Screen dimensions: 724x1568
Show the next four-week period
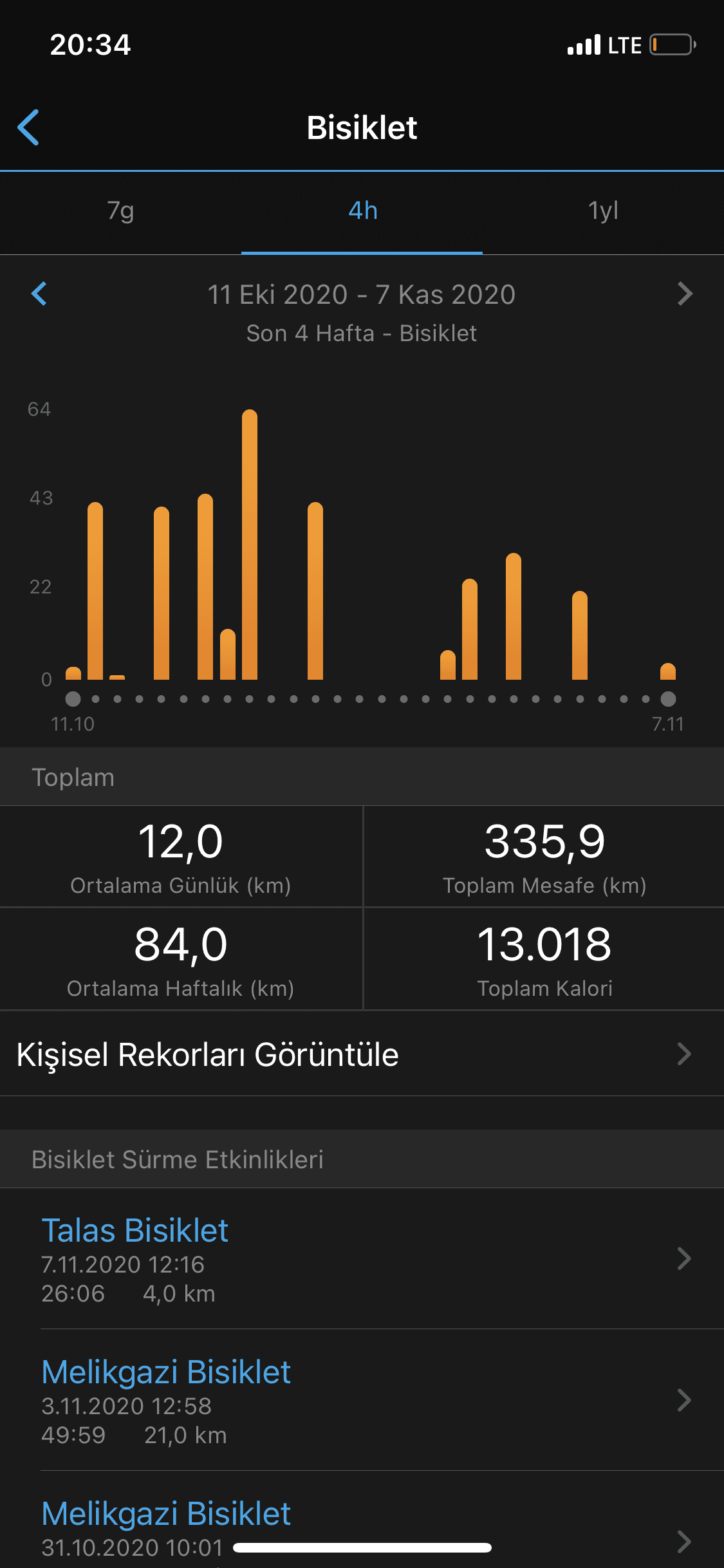[685, 294]
